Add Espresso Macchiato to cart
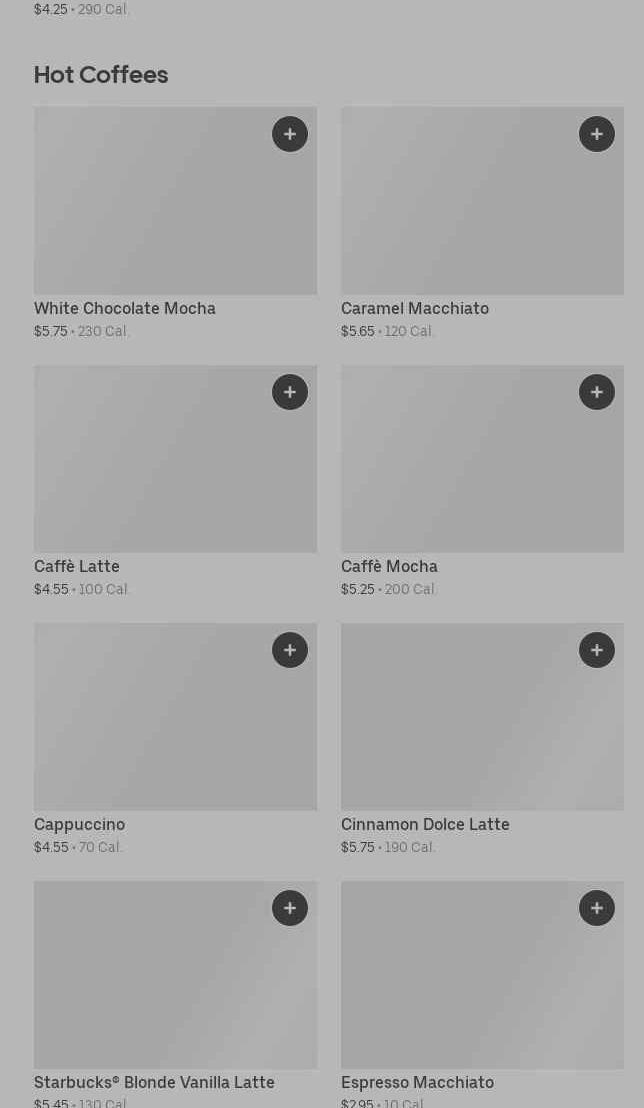This screenshot has height=1108, width=644. coord(597,908)
